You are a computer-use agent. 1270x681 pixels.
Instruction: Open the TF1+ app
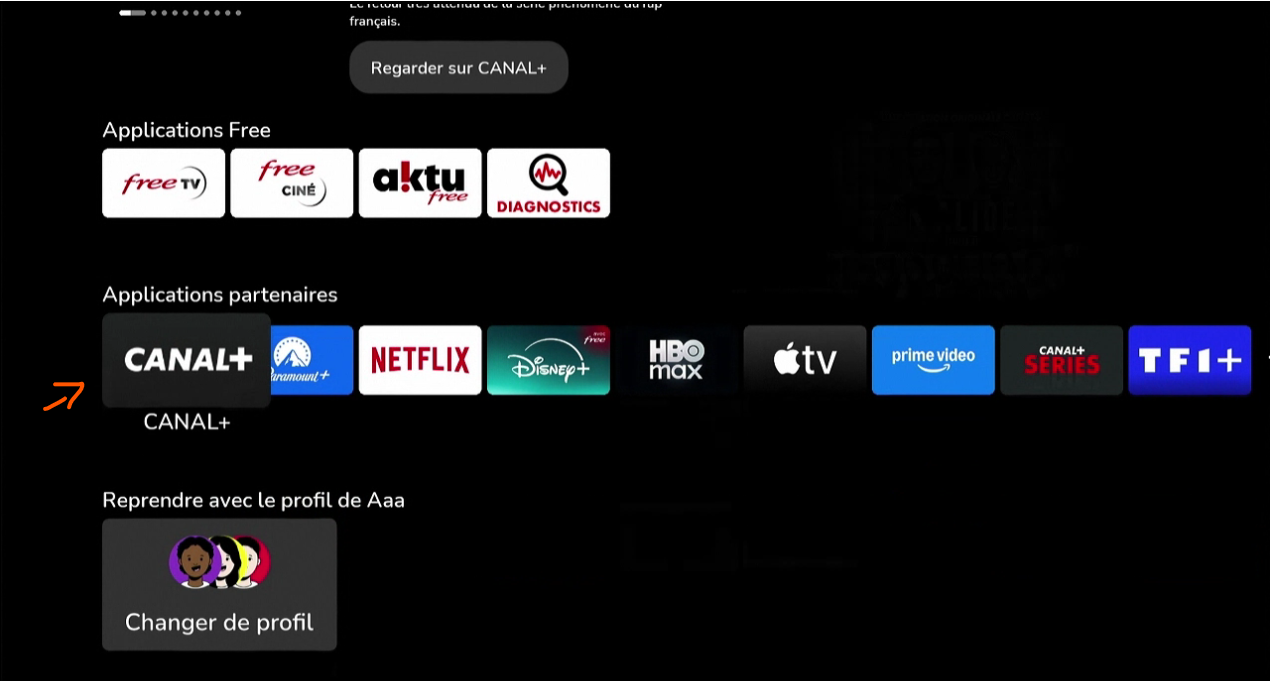1189,360
